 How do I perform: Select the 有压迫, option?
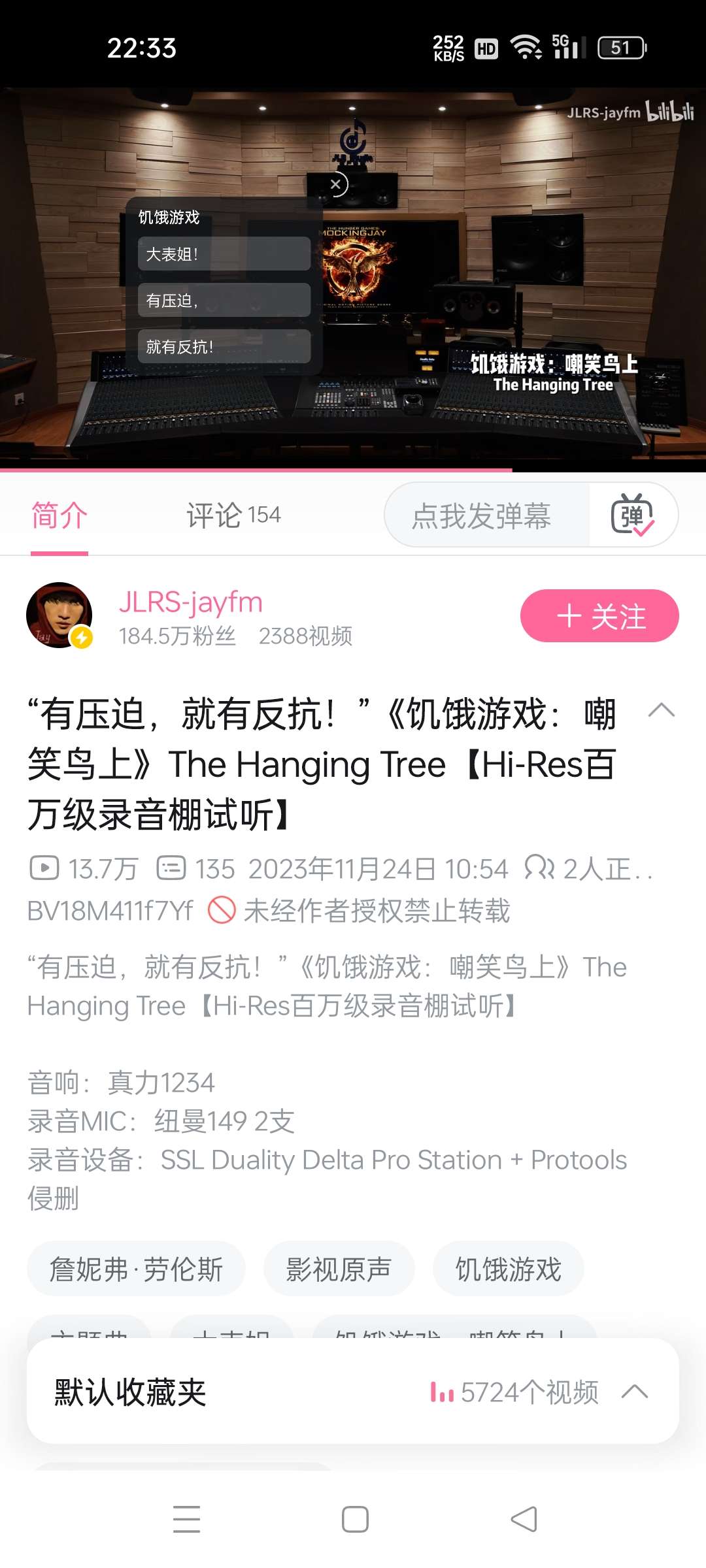tap(224, 301)
